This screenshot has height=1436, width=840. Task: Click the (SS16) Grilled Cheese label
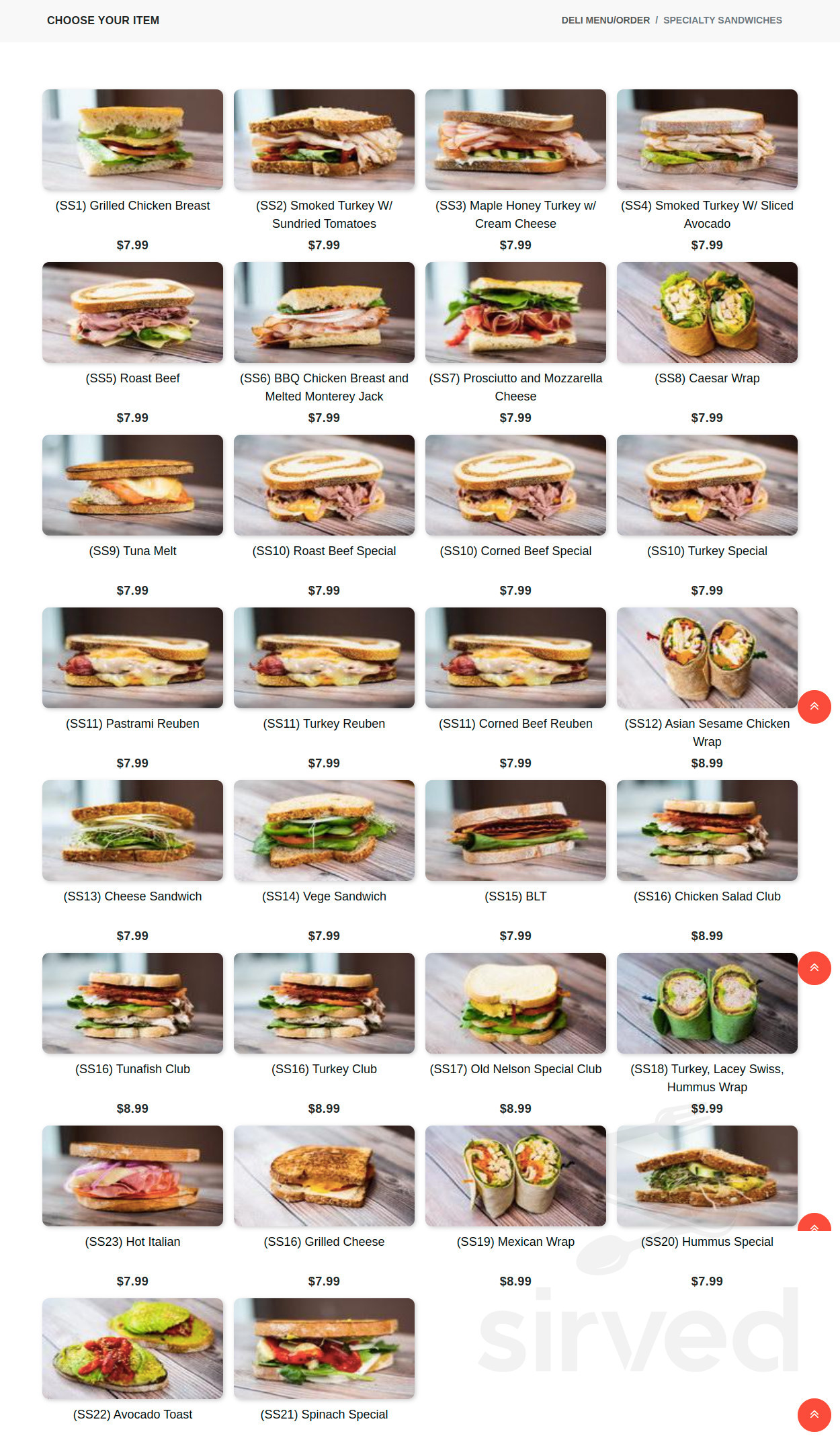(x=324, y=1242)
